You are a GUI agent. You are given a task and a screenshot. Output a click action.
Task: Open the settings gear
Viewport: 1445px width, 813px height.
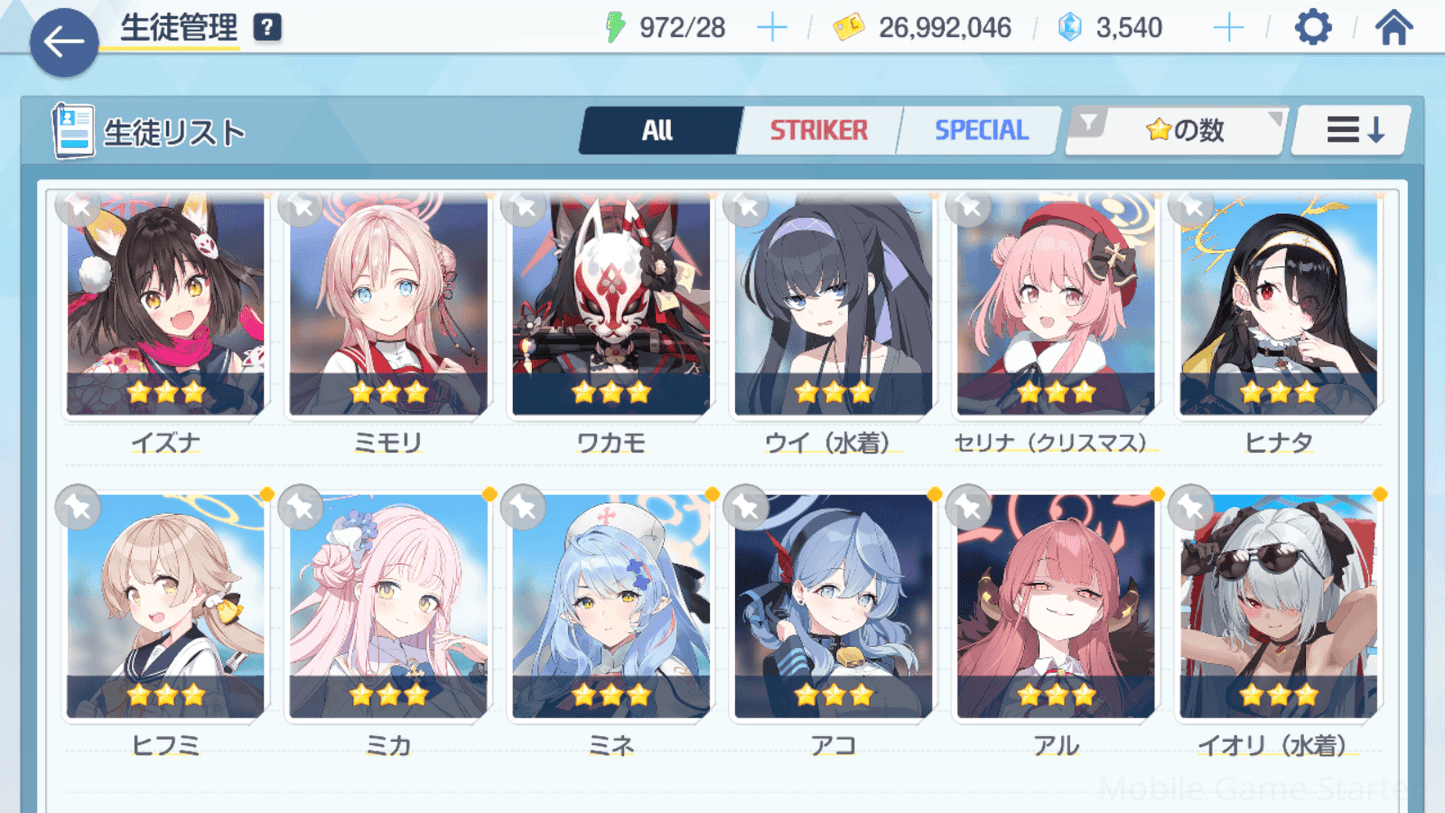[x=1312, y=28]
